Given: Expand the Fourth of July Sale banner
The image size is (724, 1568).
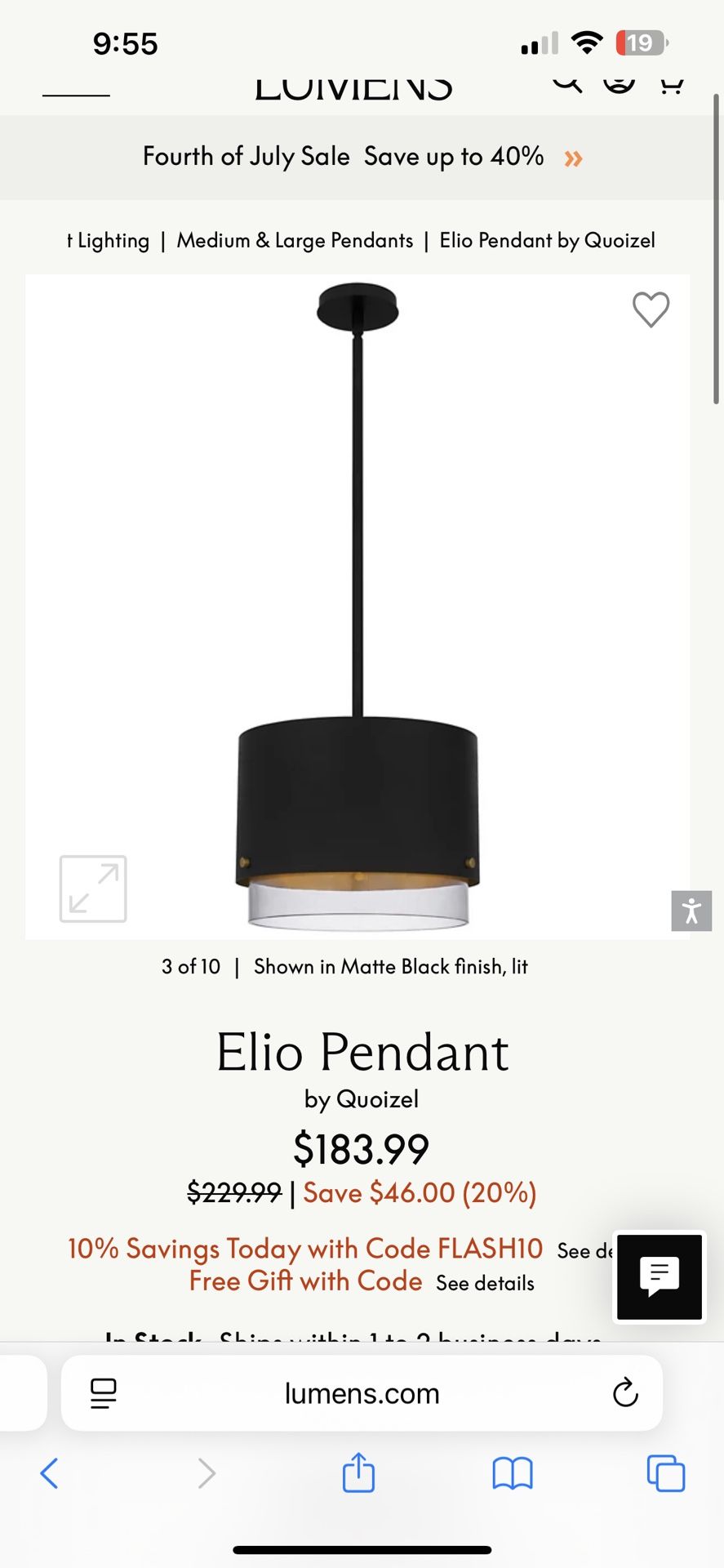Looking at the screenshot, I should [573, 157].
